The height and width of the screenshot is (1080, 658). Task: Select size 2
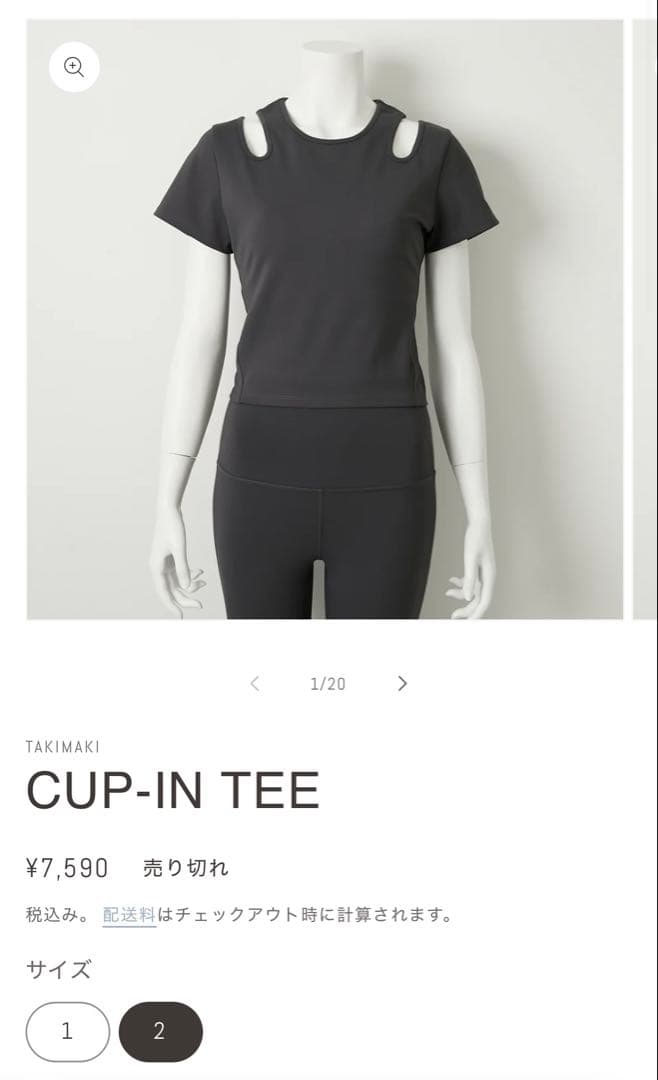[x=160, y=1031]
